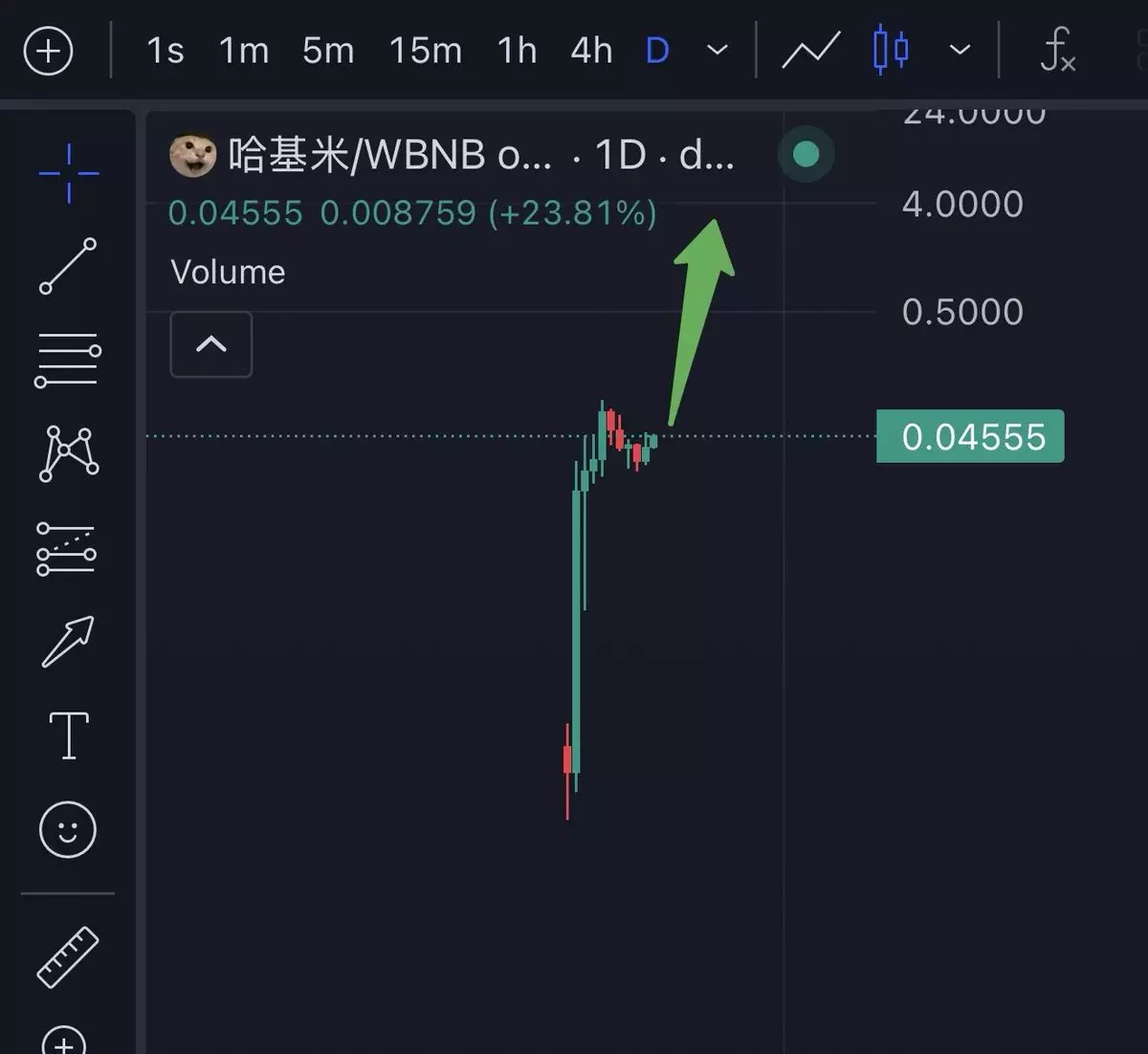The image size is (1148, 1054).
Task: Change chart to 4h interval
Action: (x=591, y=51)
